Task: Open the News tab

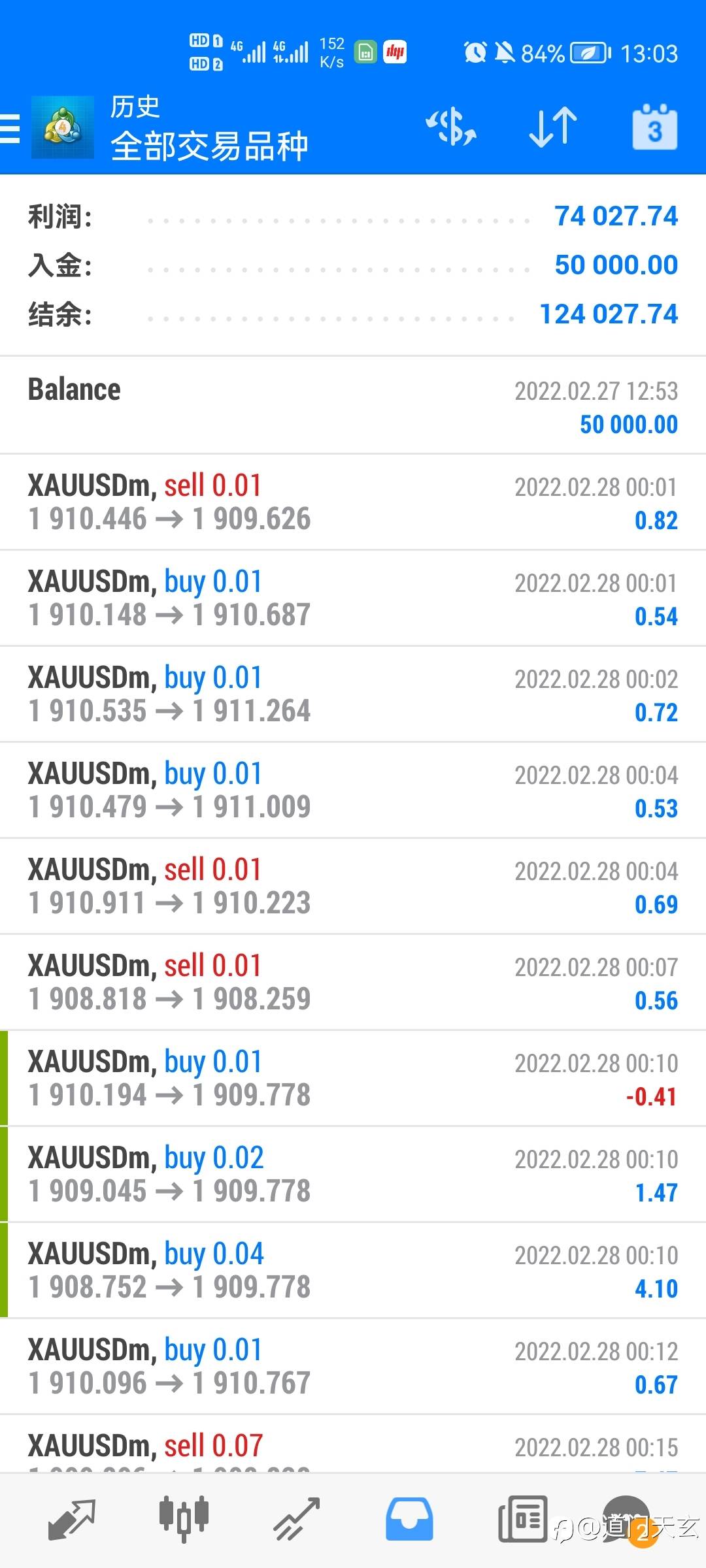Action: coord(523,1520)
